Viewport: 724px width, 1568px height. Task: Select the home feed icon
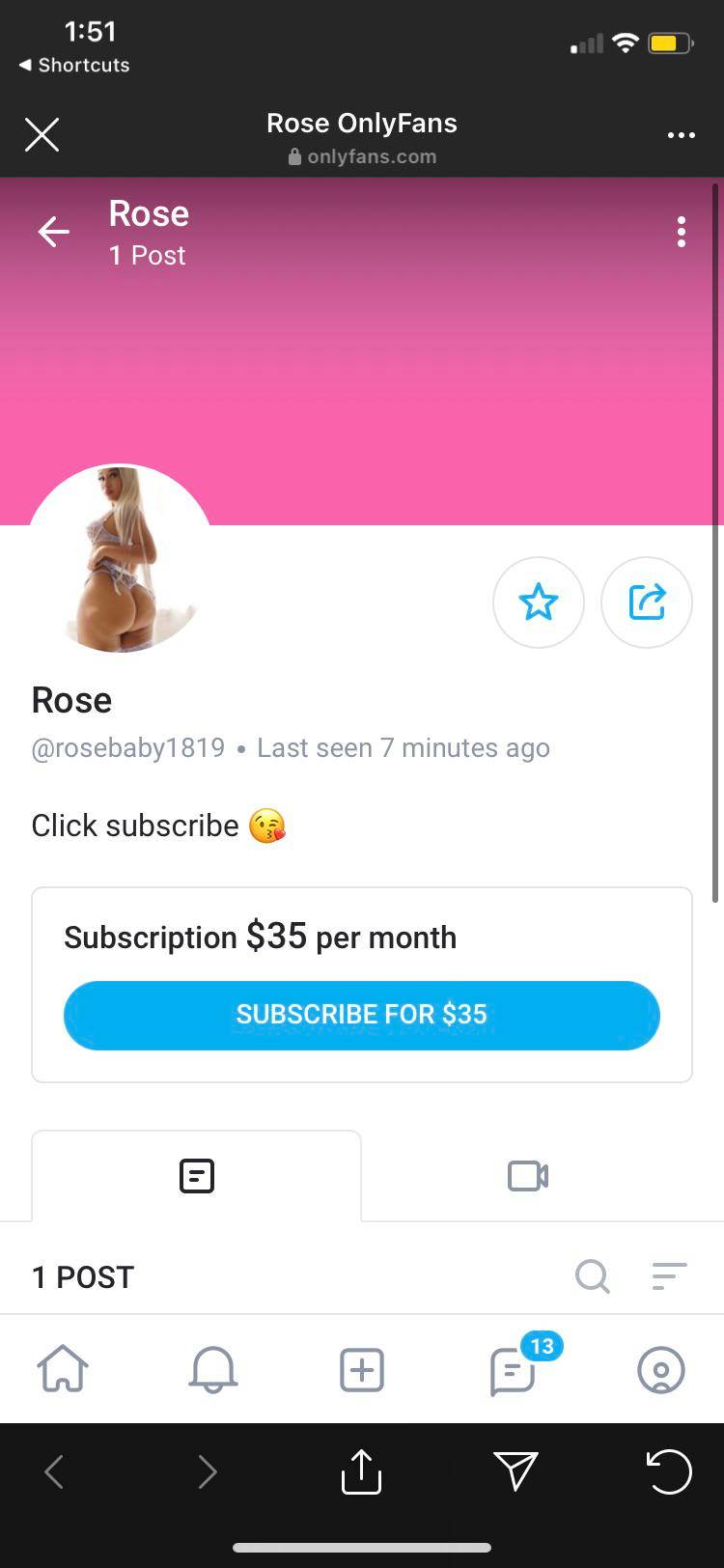point(63,1370)
